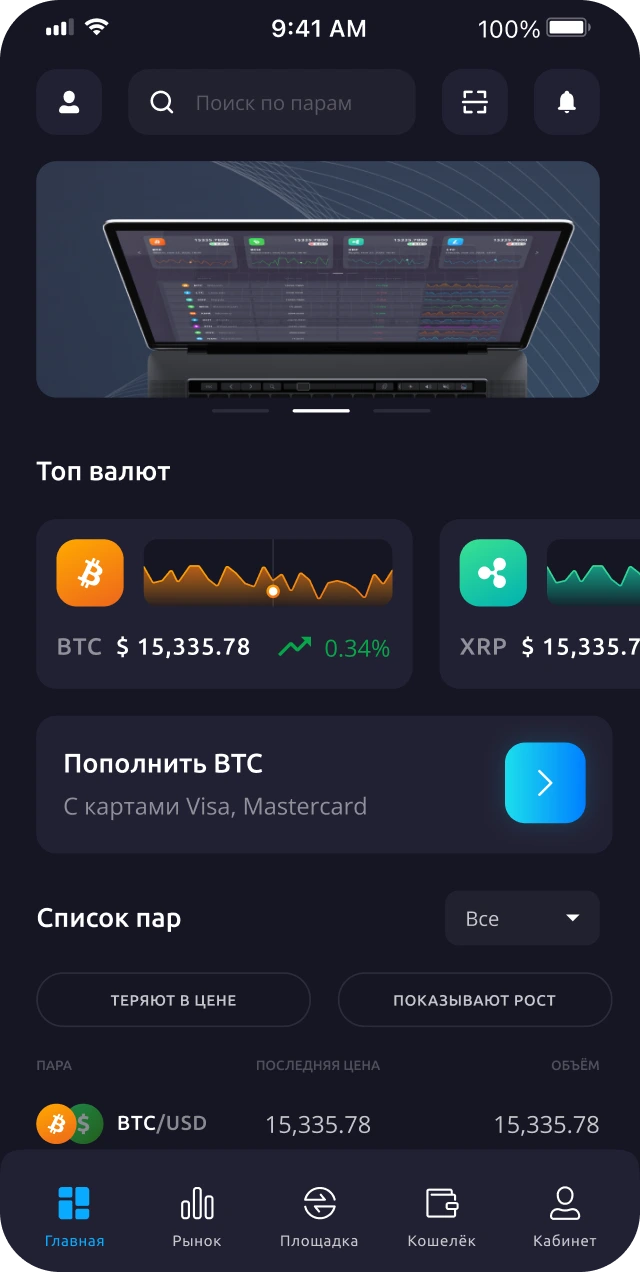Open the BTC currency card
The height and width of the screenshot is (1272, 640).
tap(225, 604)
